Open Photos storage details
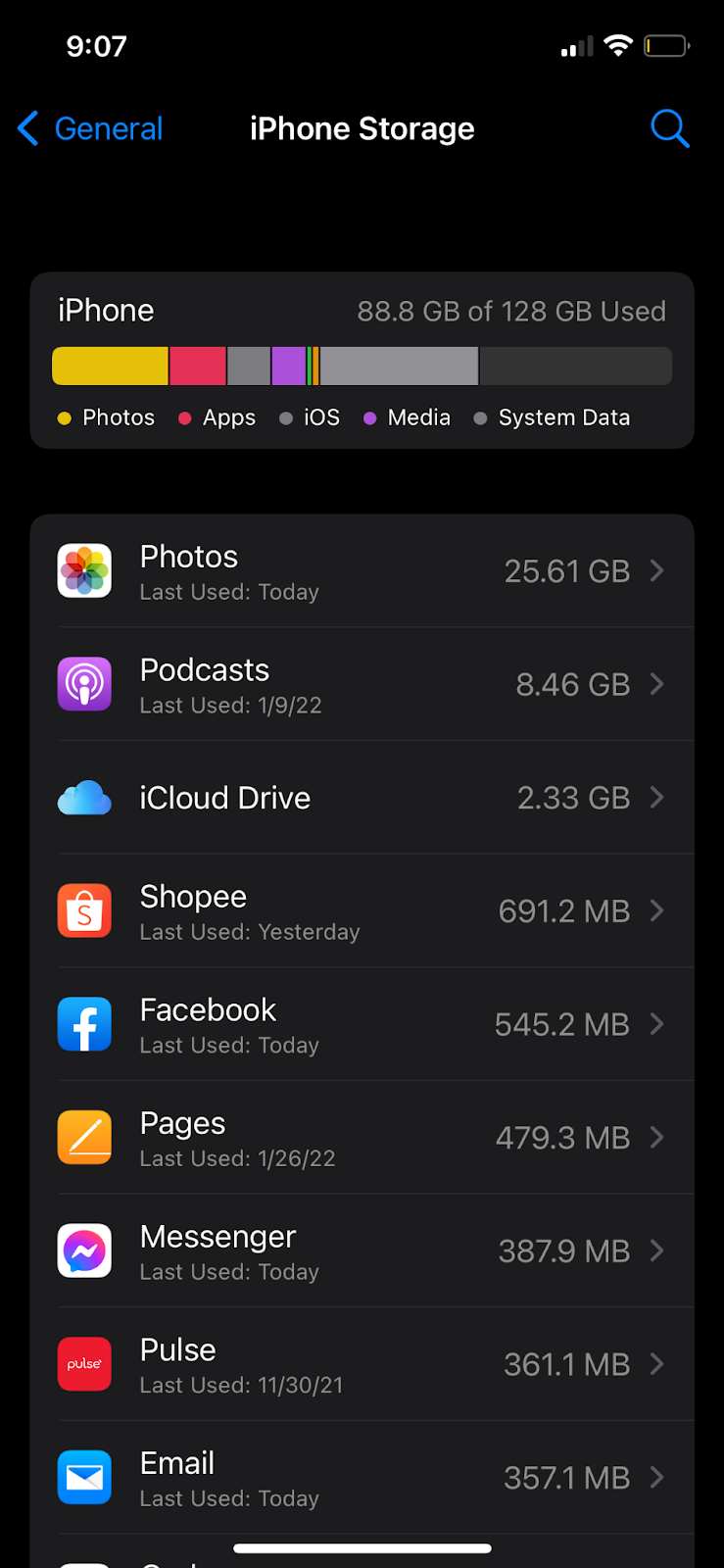The width and height of the screenshot is (724, 1568). (362, 571)
